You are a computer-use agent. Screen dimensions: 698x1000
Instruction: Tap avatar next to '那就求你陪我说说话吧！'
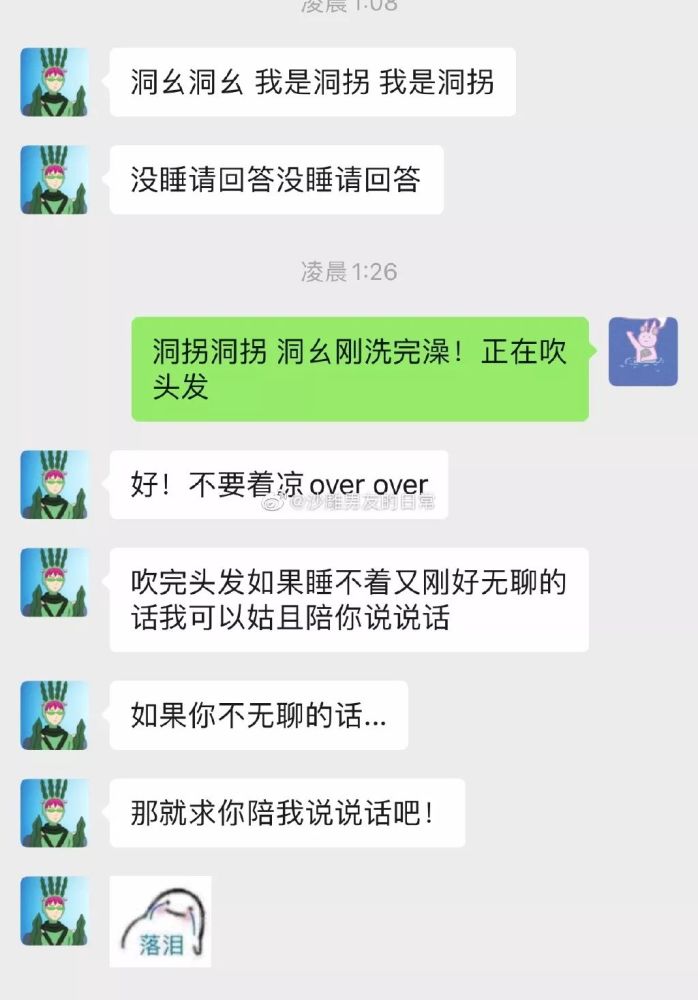tap(54, 813)
